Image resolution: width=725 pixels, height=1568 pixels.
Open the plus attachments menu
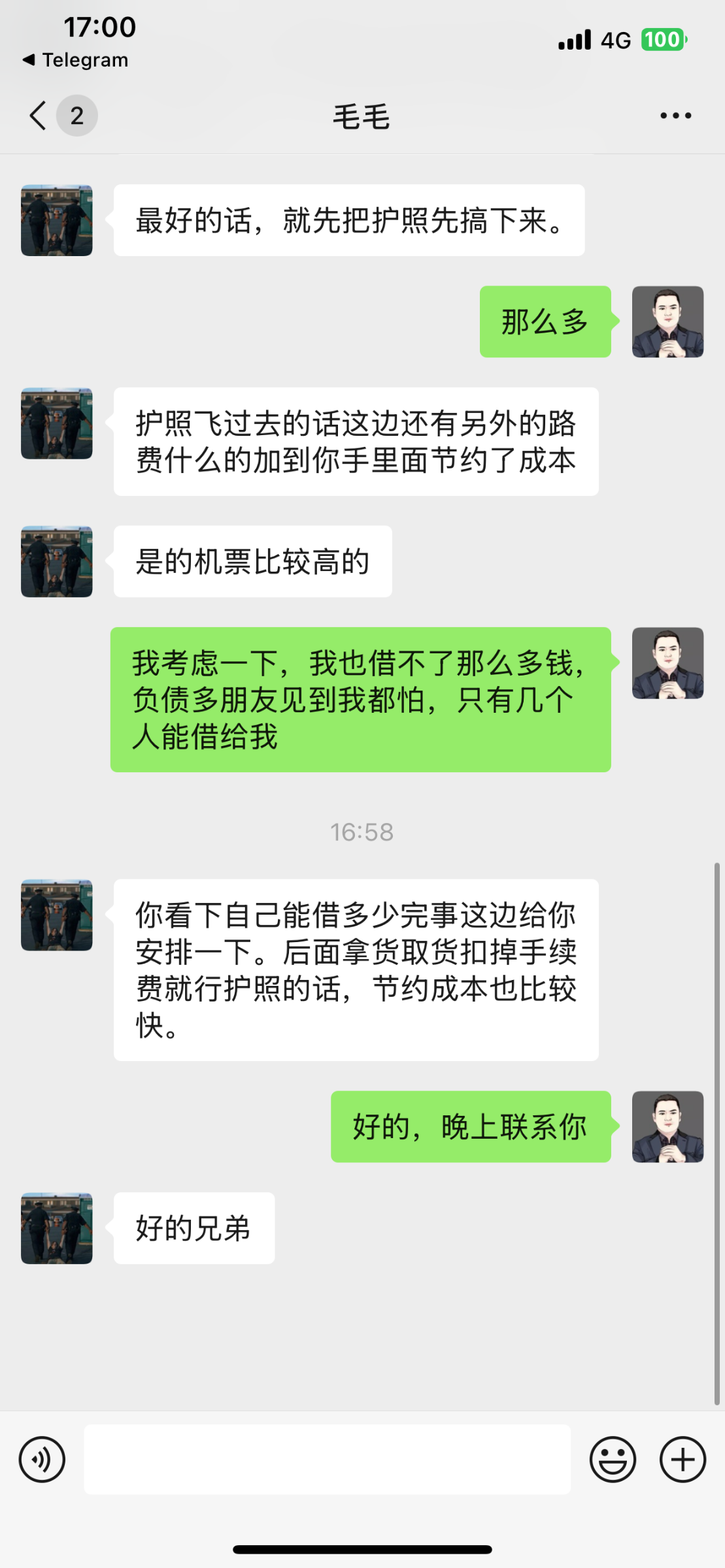point(683,1459)
